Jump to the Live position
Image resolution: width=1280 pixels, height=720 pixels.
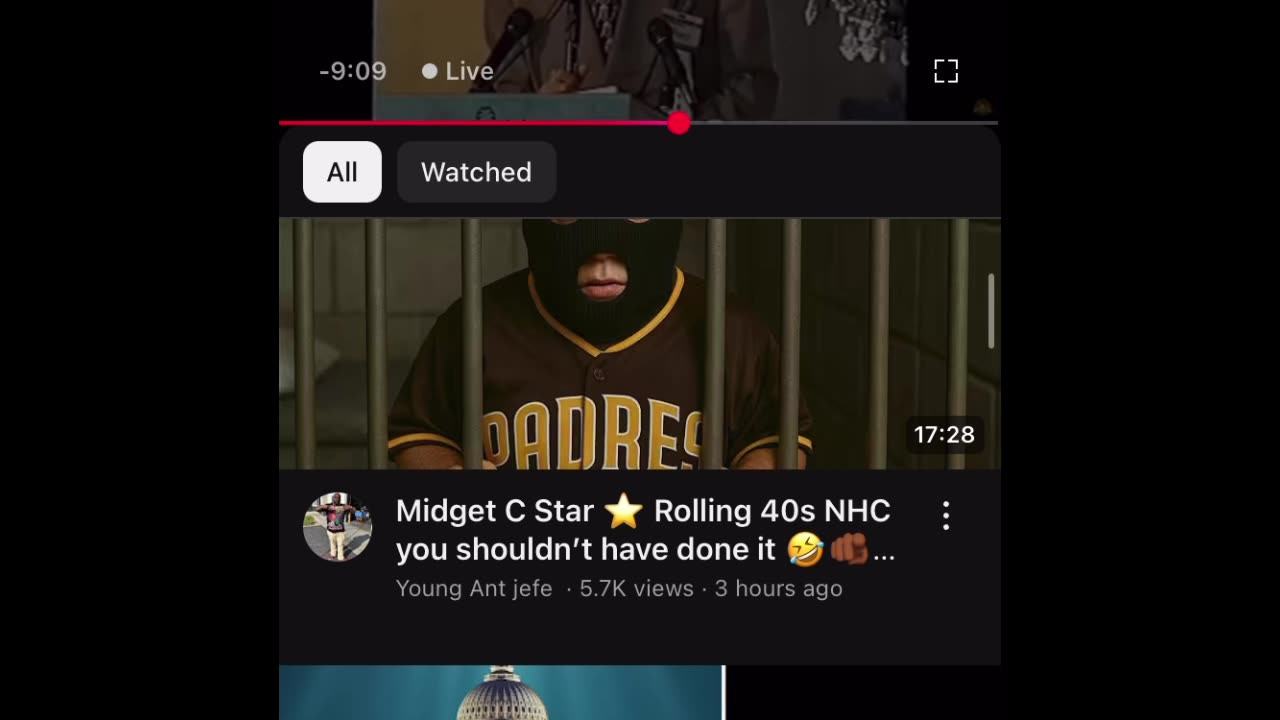pos(458,71)
